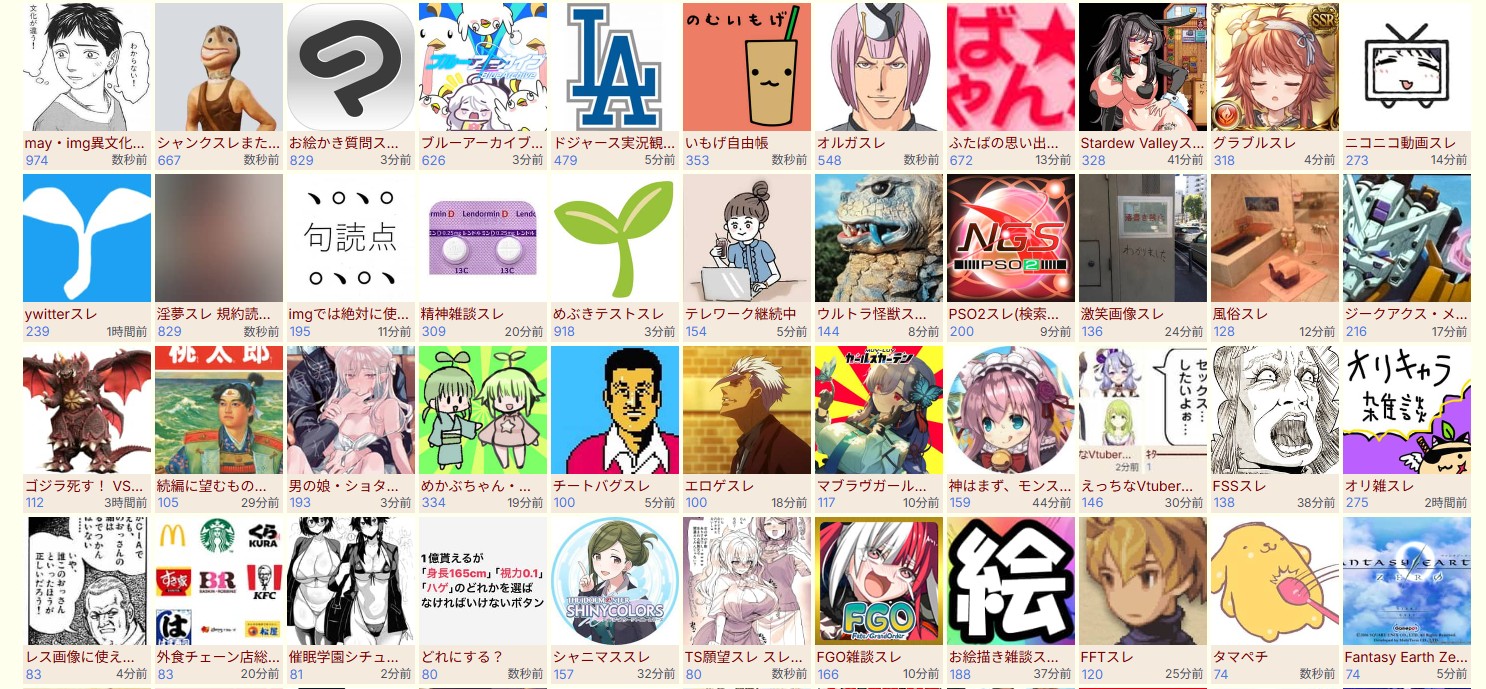Open the いもげ自由帳 thread
This screenshot has height=689, width=1486.
(746, 67)
